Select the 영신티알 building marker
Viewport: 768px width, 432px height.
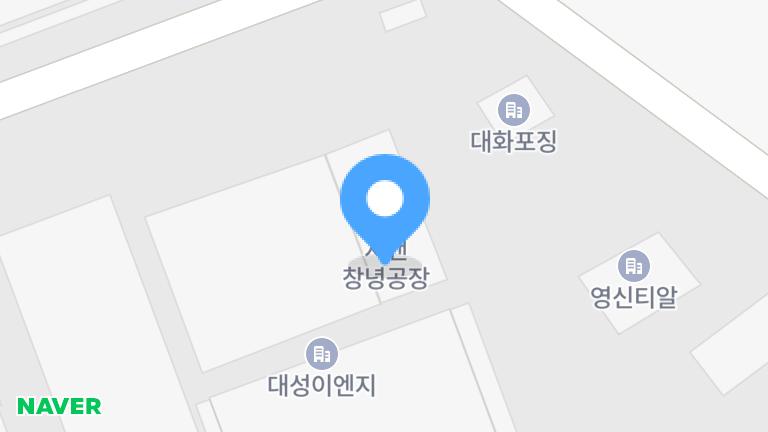(x=633, y=266)
